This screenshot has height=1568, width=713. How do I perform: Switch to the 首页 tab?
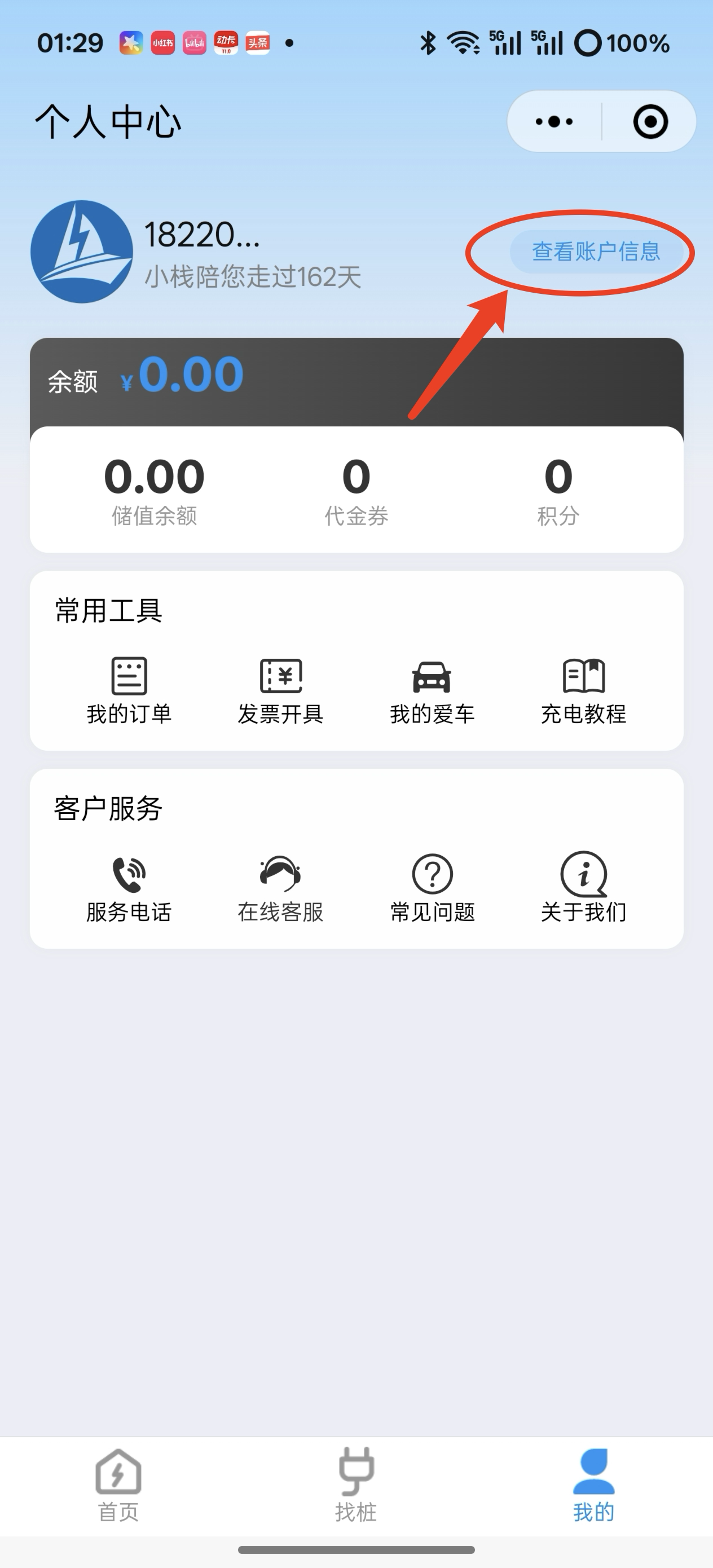click(118, 1485)
